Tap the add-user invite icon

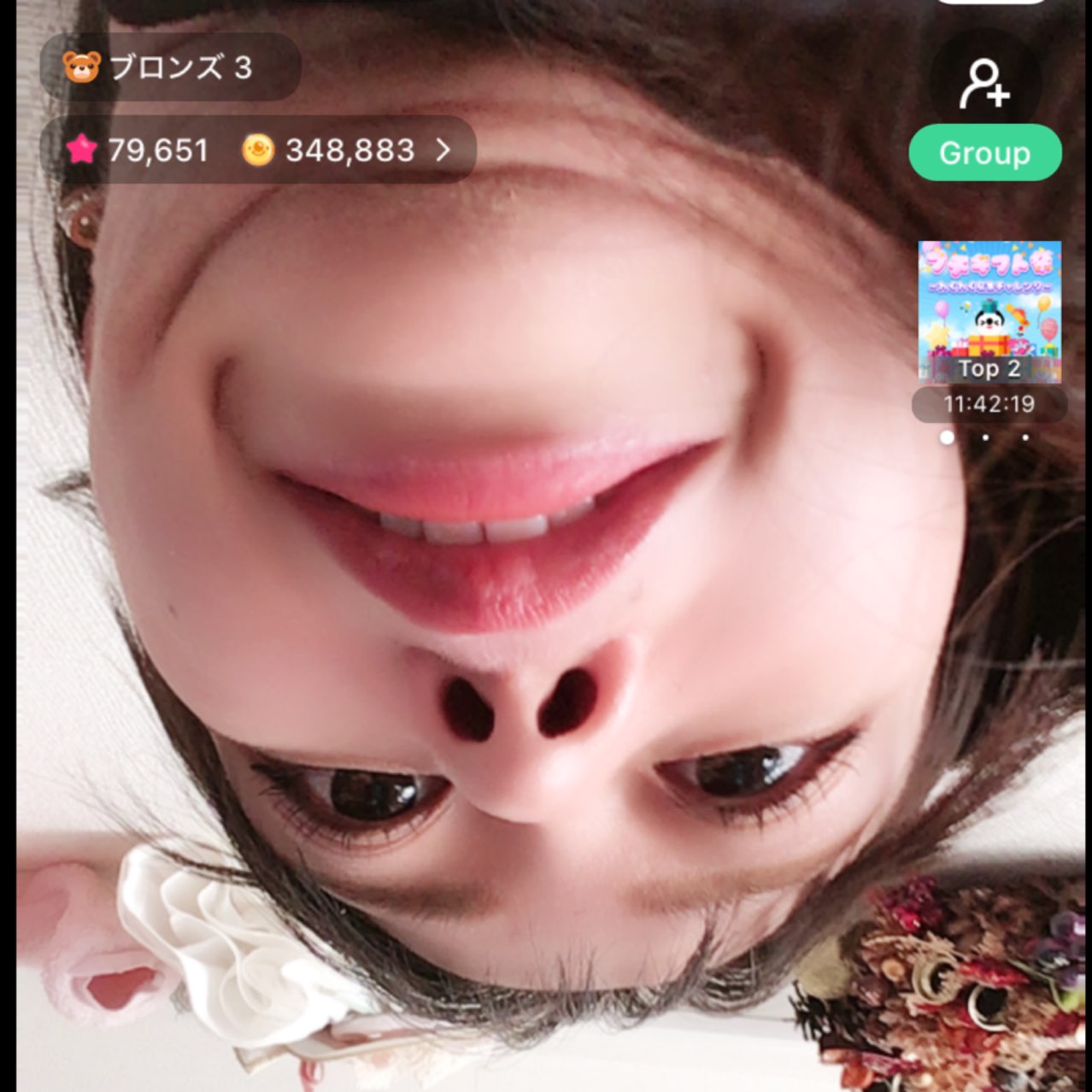[x=984, y=84]
